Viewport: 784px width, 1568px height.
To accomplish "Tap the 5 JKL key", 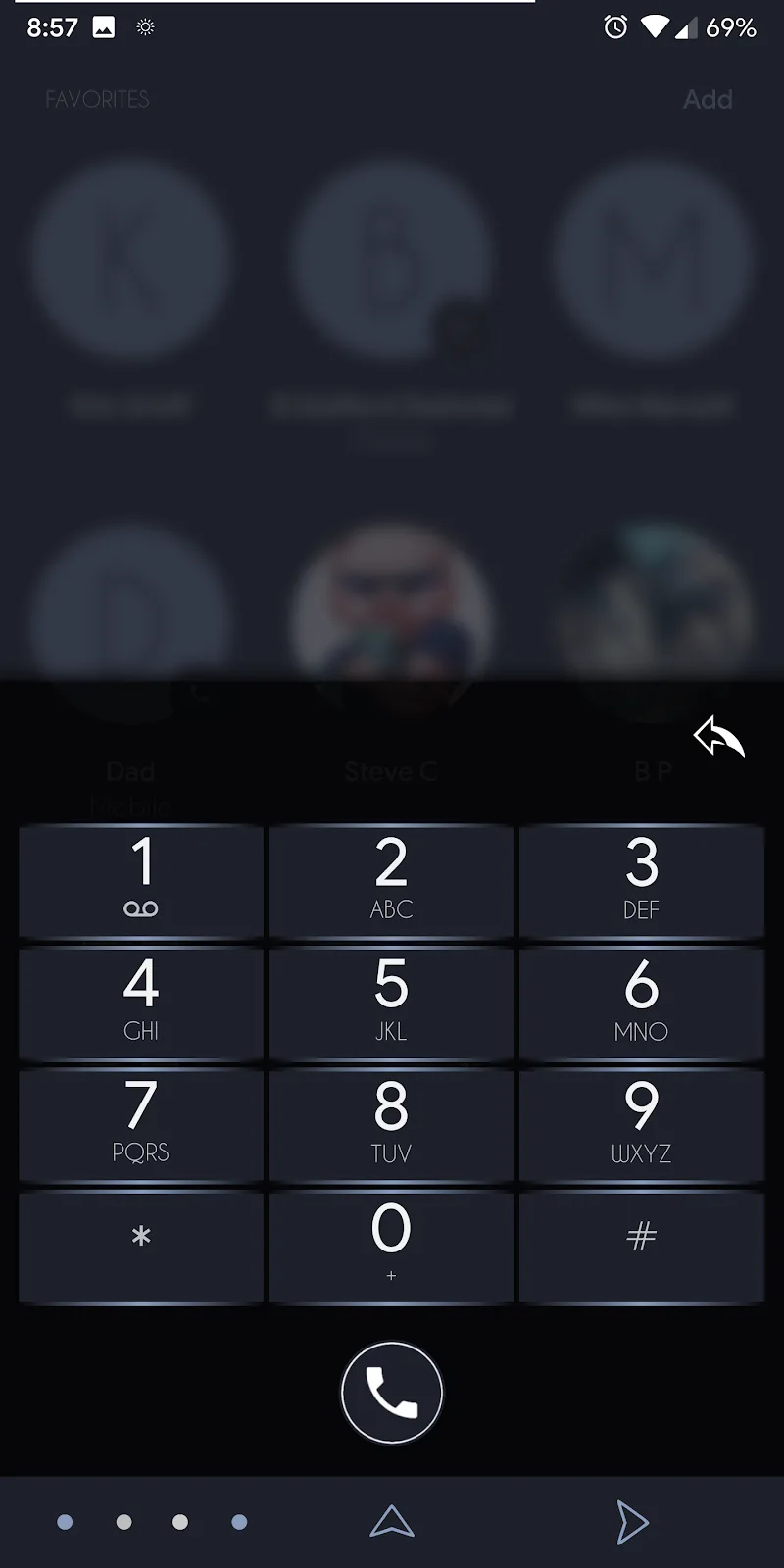I will click(x=391, y=1002).
